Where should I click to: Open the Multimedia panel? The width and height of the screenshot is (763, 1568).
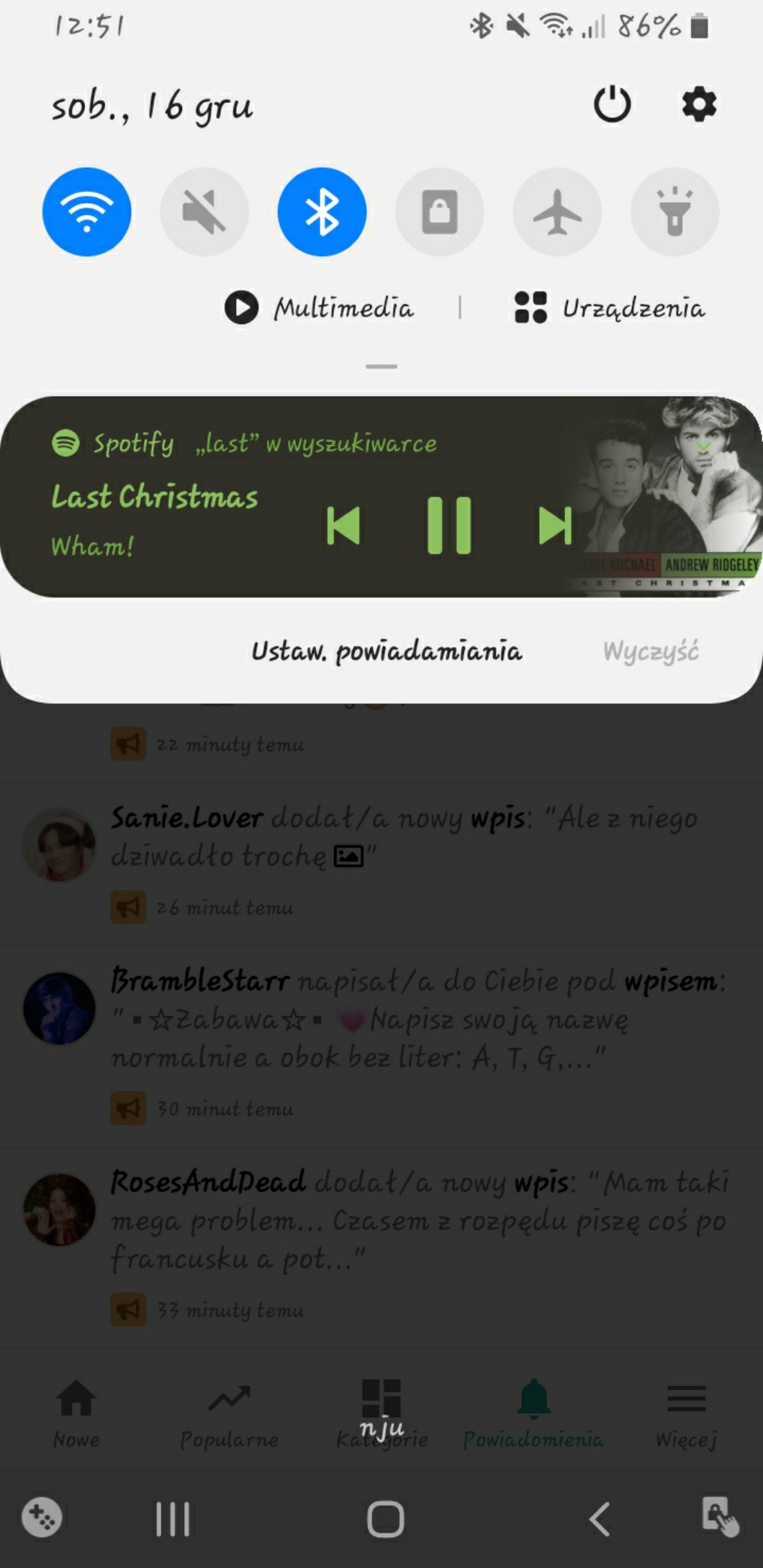coord(320,308)
